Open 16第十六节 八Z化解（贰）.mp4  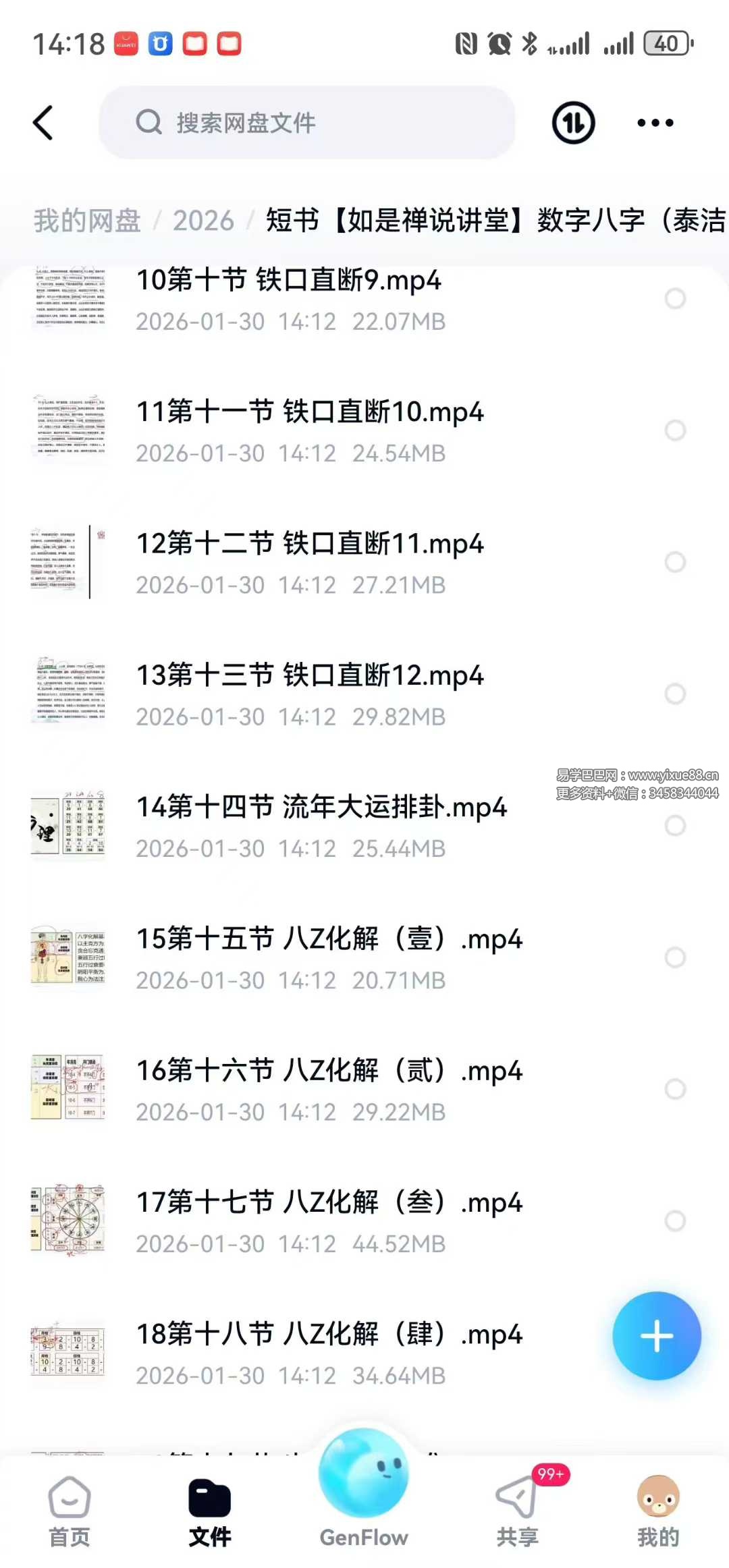coord(329,1089)
